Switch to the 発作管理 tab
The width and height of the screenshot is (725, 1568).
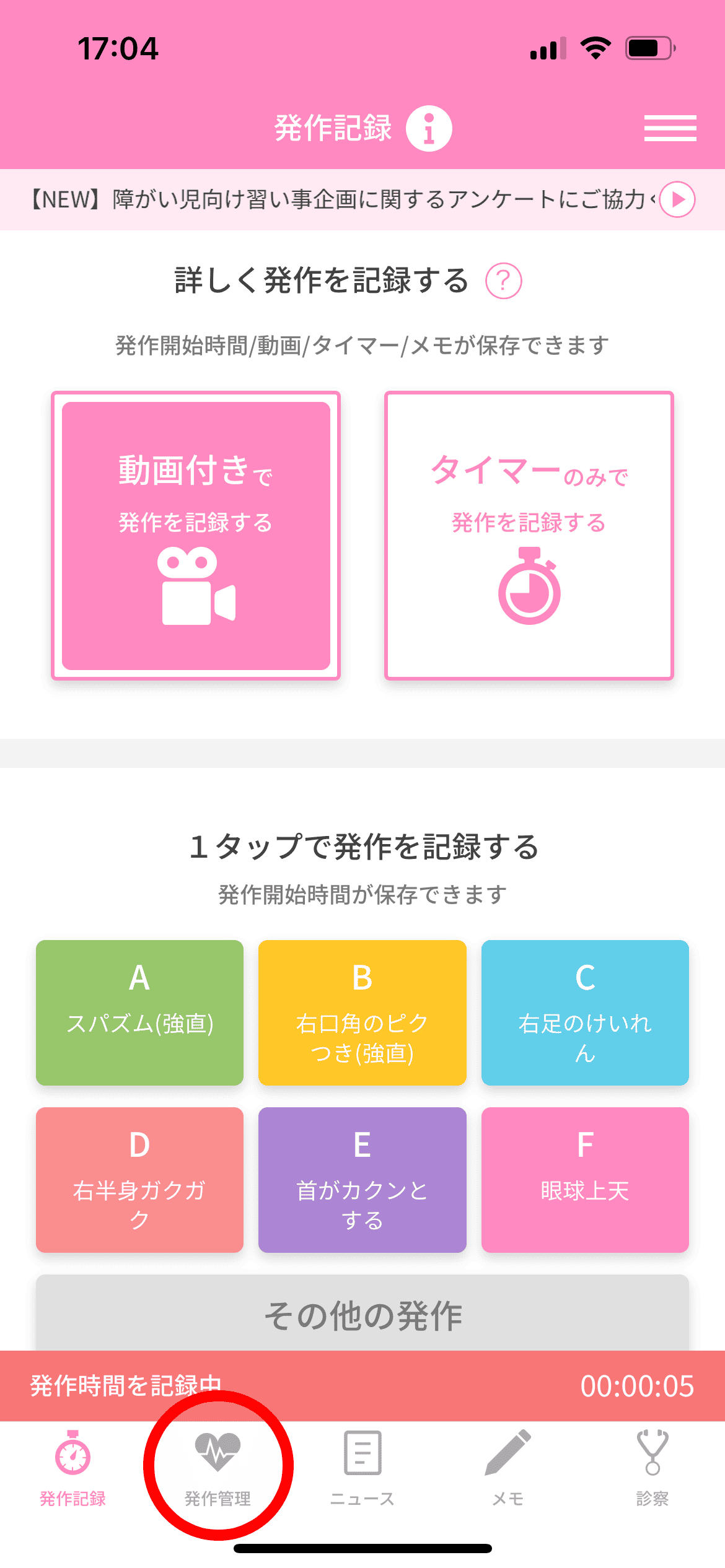coord(217,1468)
